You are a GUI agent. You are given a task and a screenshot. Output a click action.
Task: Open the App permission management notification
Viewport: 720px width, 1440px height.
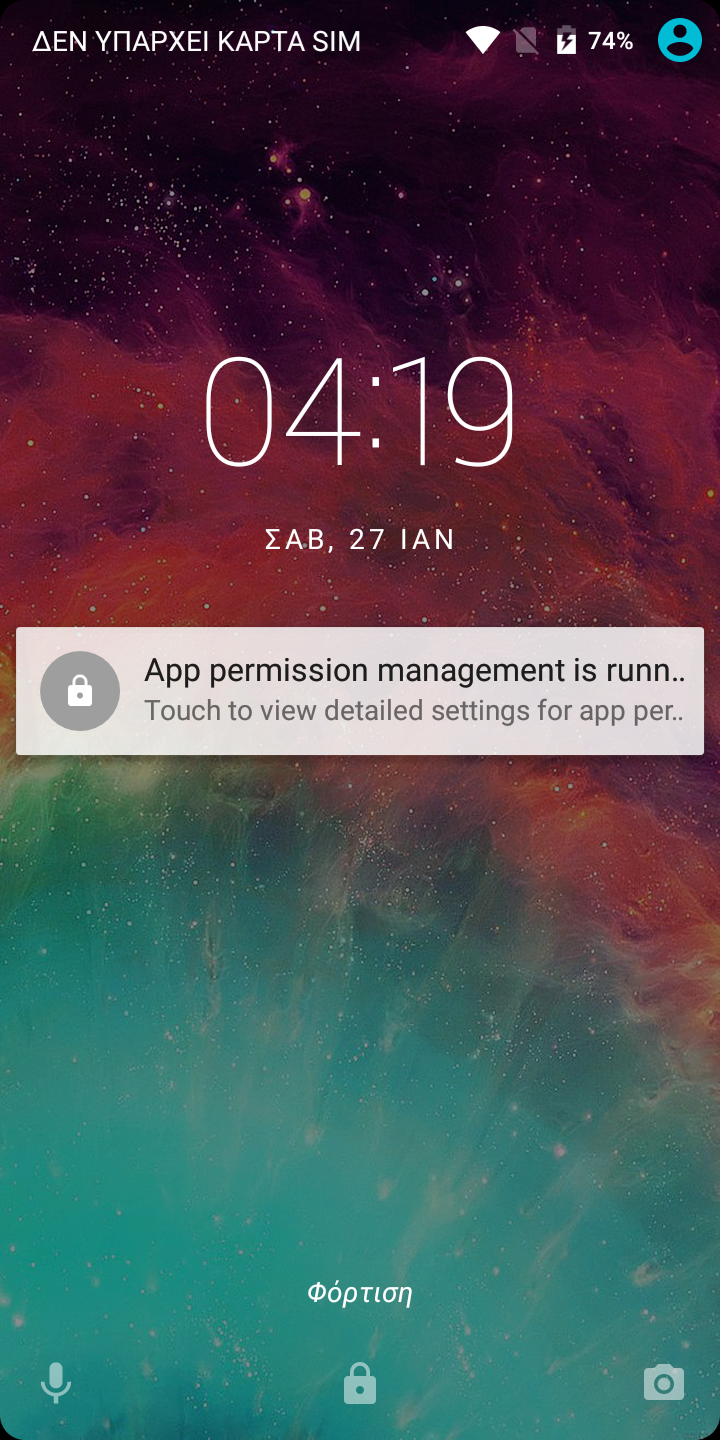tap(360, 690)
